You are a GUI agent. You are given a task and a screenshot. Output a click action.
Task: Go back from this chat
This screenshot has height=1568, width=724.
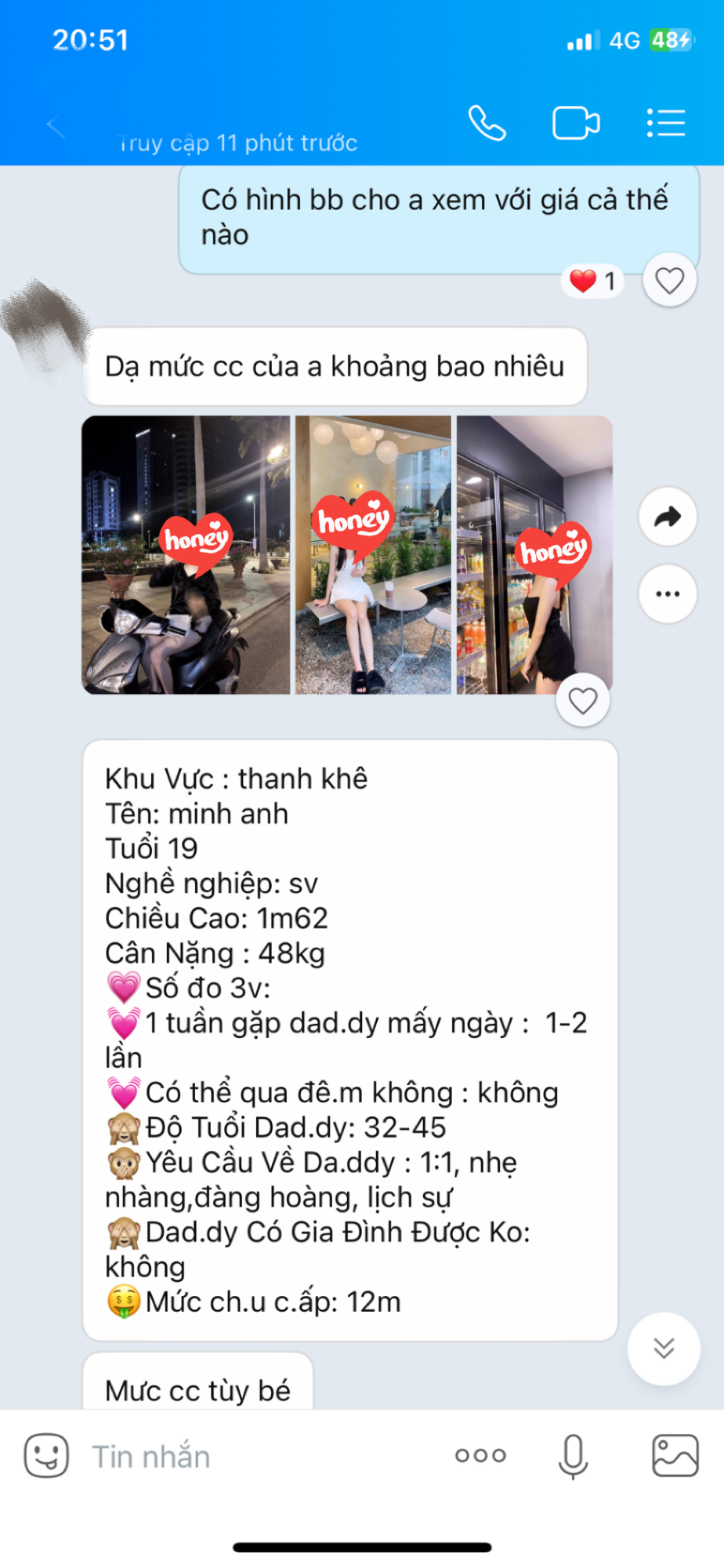55,125
